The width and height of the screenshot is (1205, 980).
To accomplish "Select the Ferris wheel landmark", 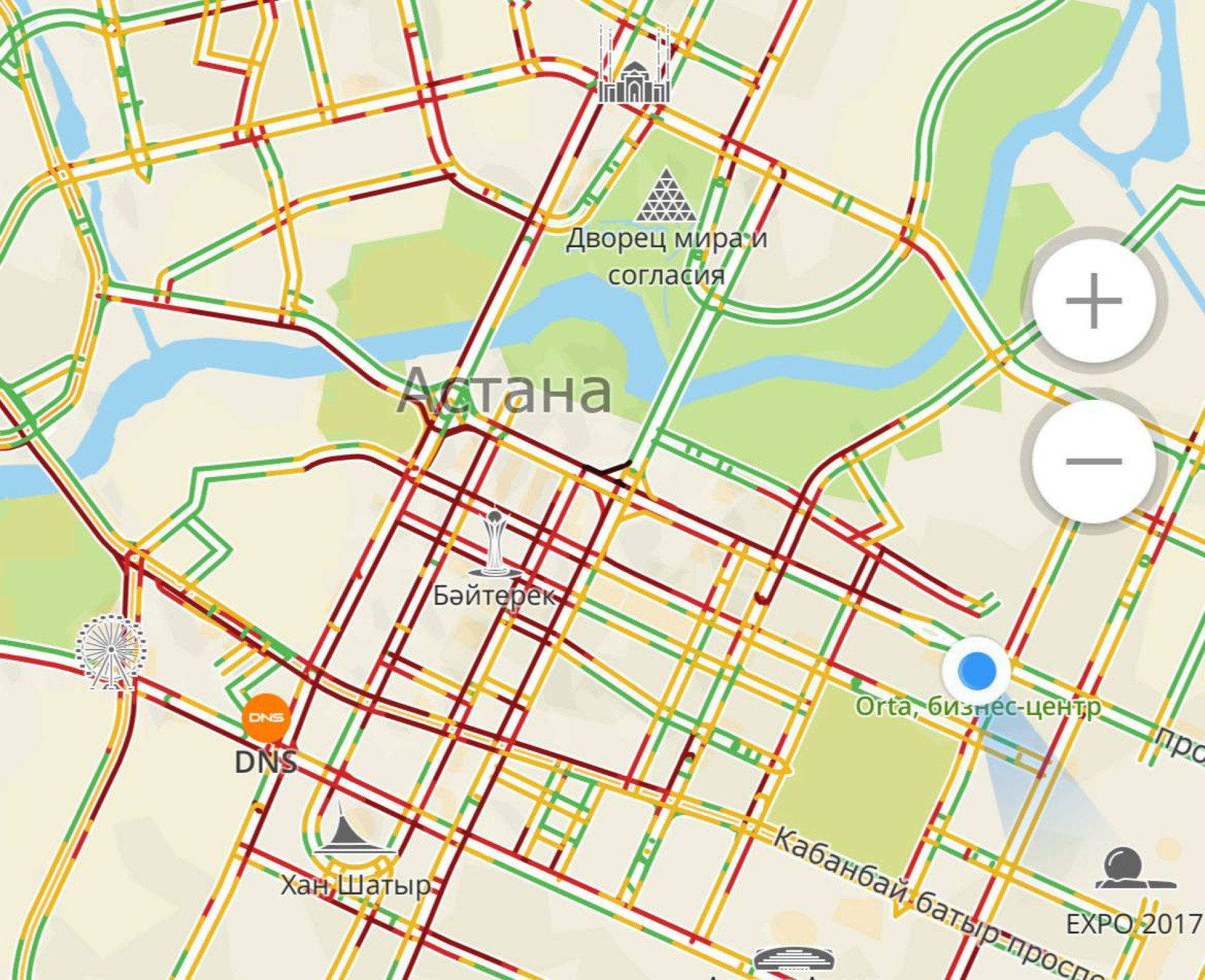I will pyautogui.click(x=110, y=652).
